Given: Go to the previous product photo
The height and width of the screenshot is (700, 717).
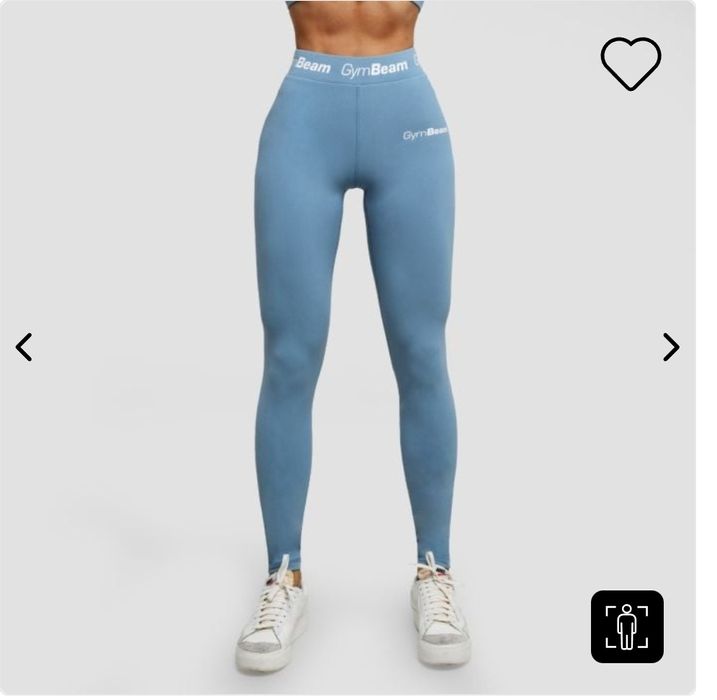Looking at the screenshot, I should [x=24, y=347].
